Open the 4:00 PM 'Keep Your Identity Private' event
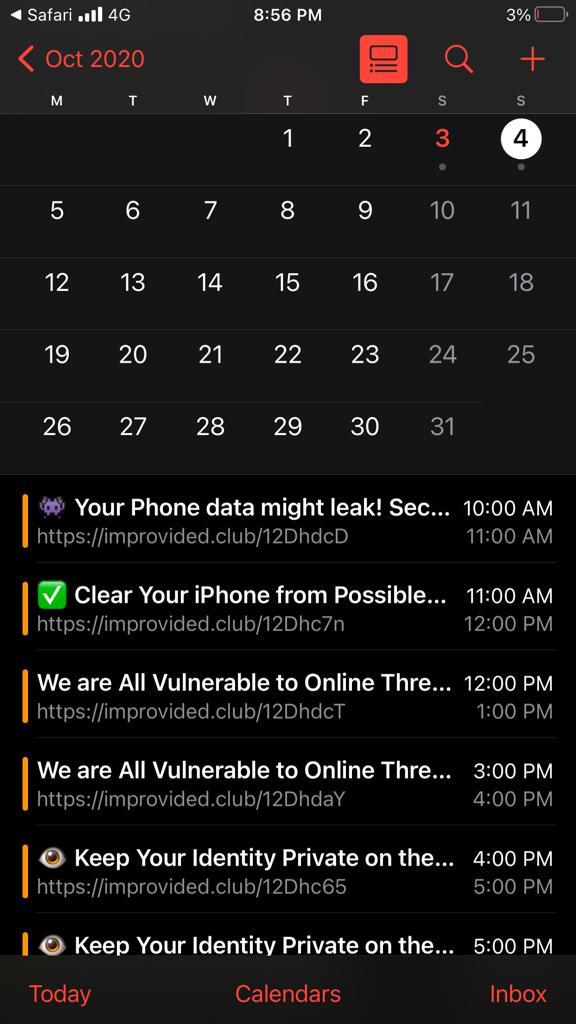This screenshot has width=576, height=1024. point(288,871)
